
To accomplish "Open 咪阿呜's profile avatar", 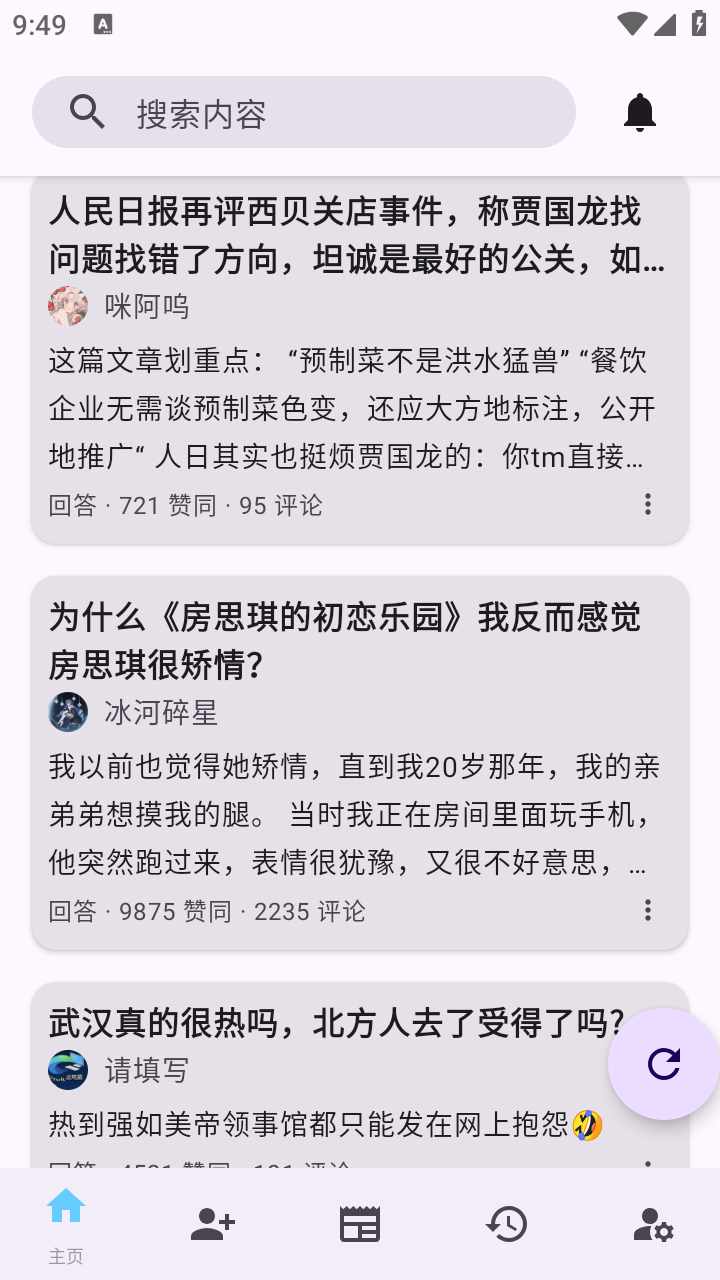I will pyautogui.click(x=68, y=306).
